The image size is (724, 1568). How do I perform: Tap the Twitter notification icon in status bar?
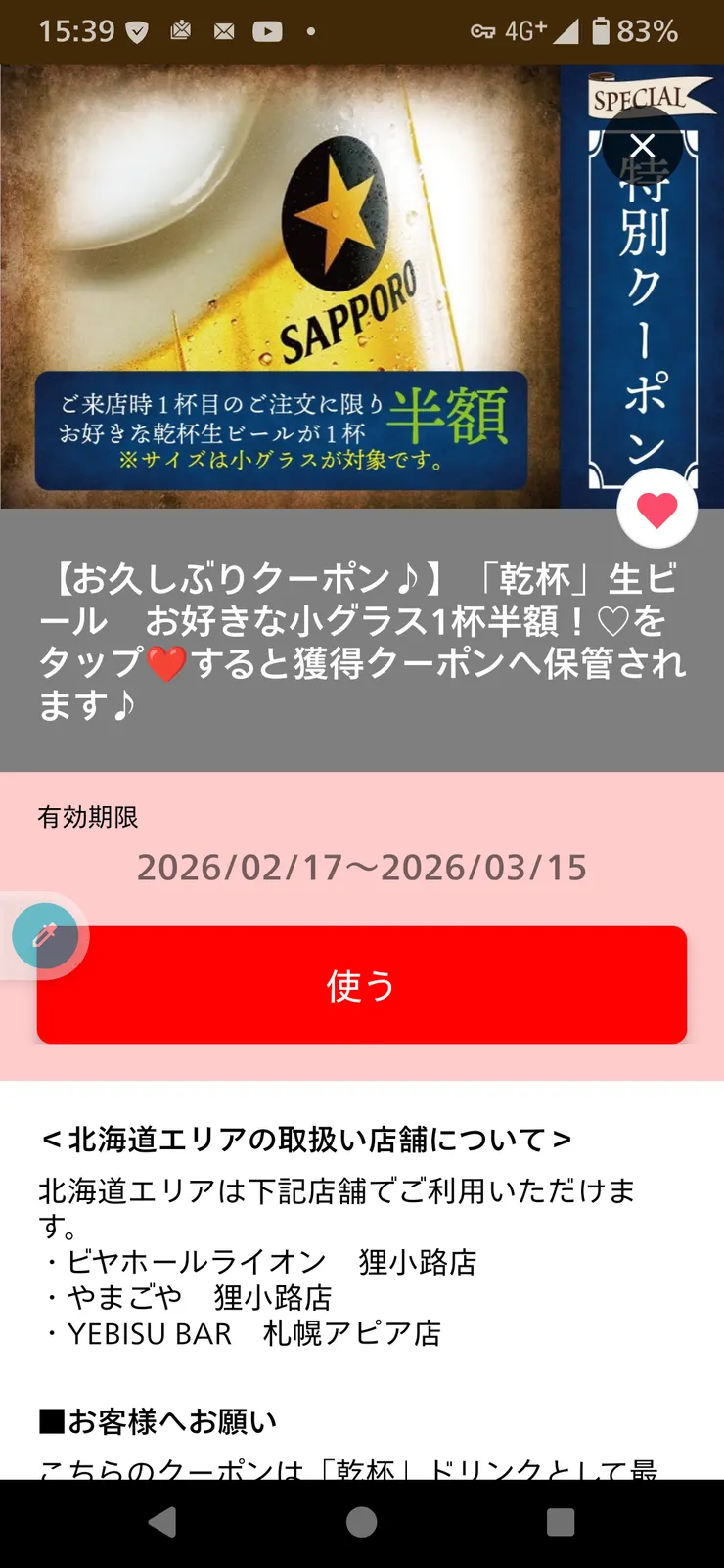click(137, 29)
